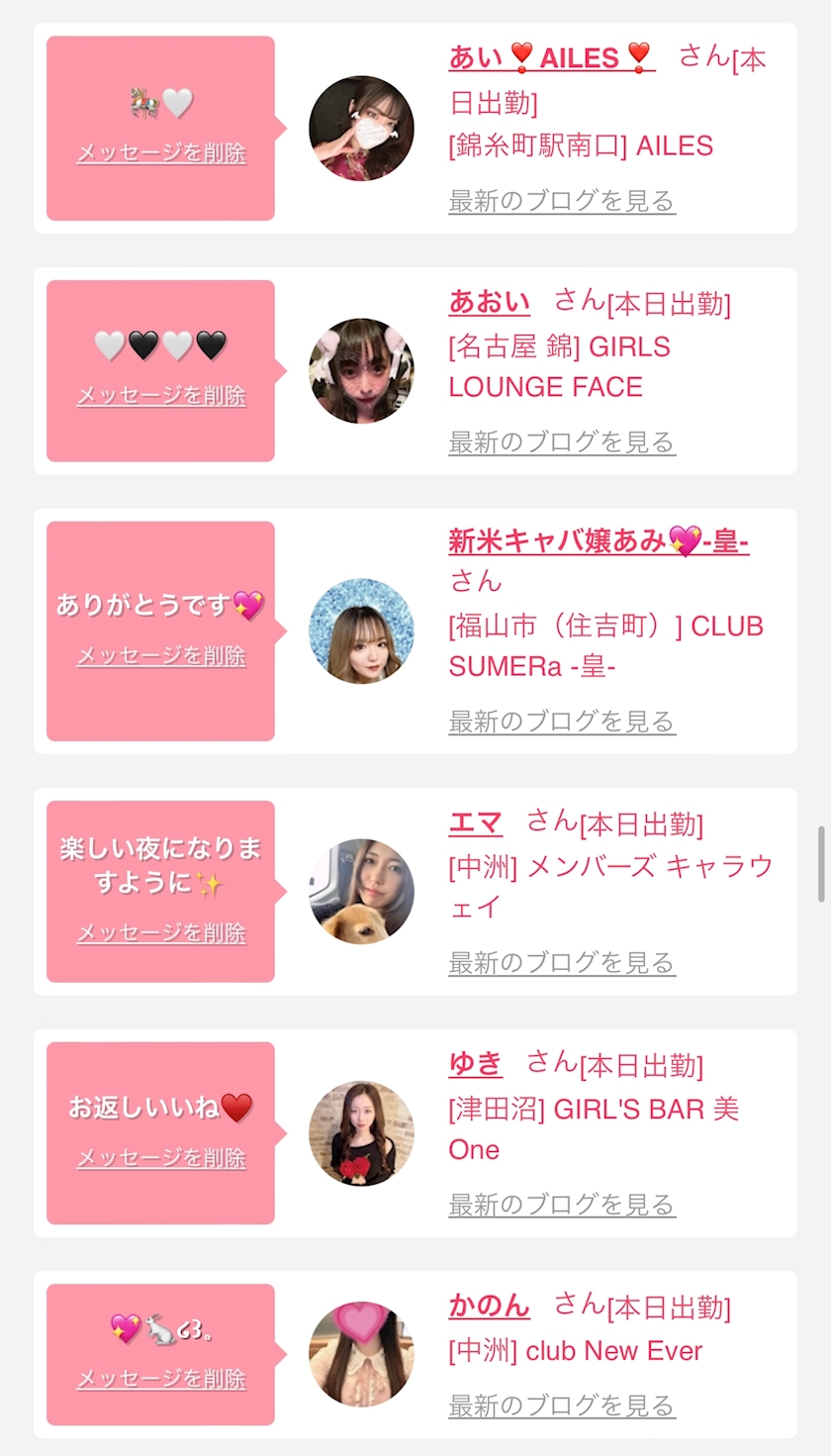Delete the message sent to かのん

coord(161,1379)
